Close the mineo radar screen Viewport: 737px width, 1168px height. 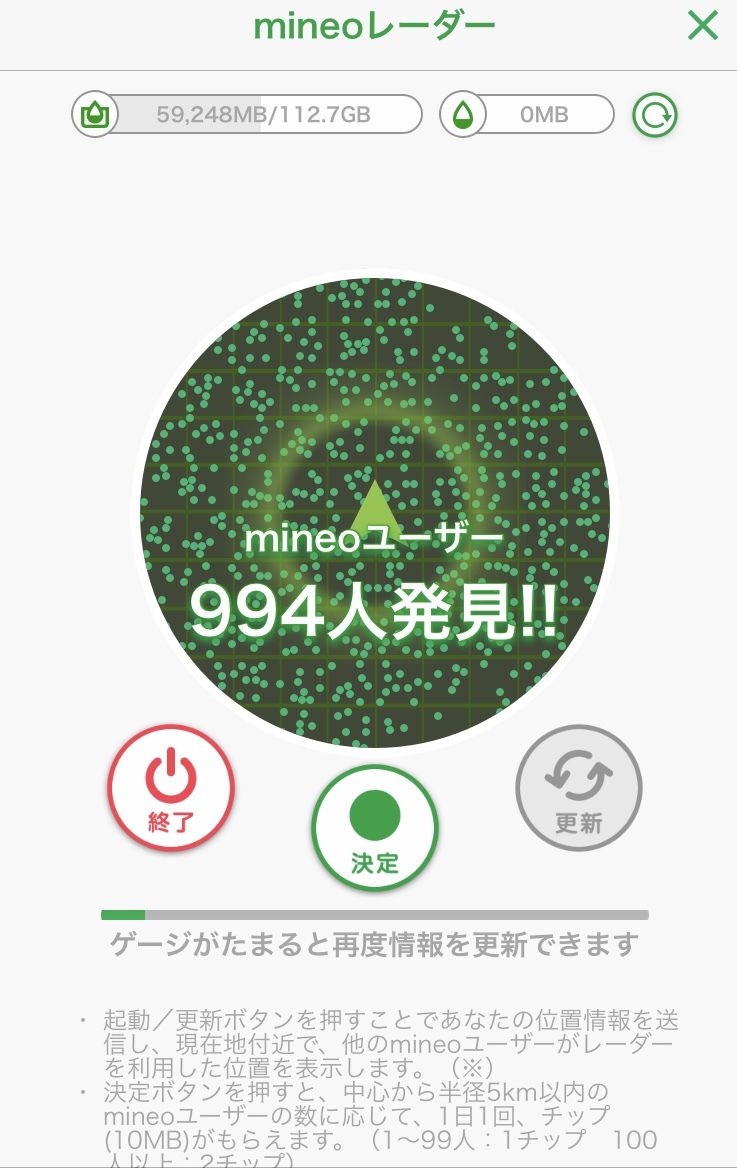(702, 26)
